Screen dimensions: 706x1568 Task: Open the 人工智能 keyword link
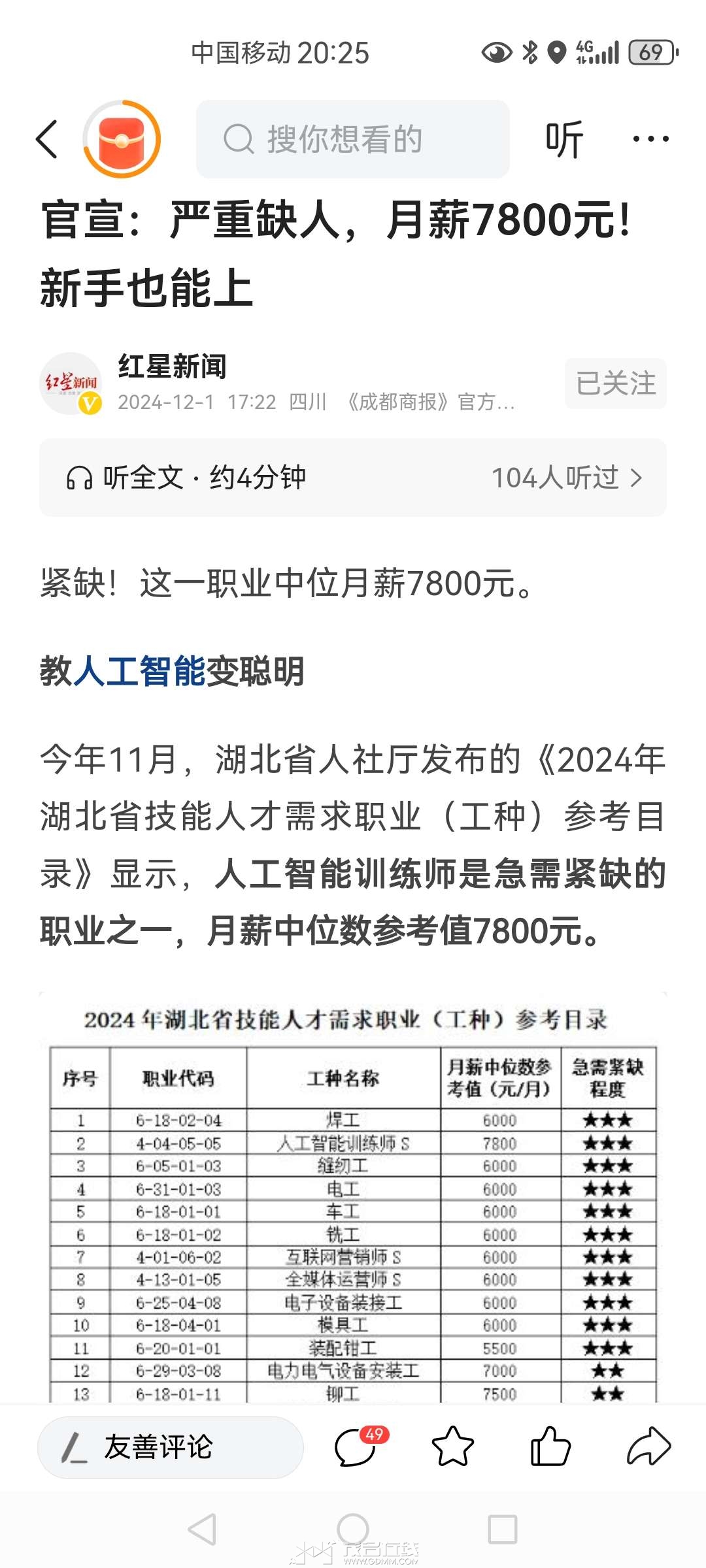(139, 671)
